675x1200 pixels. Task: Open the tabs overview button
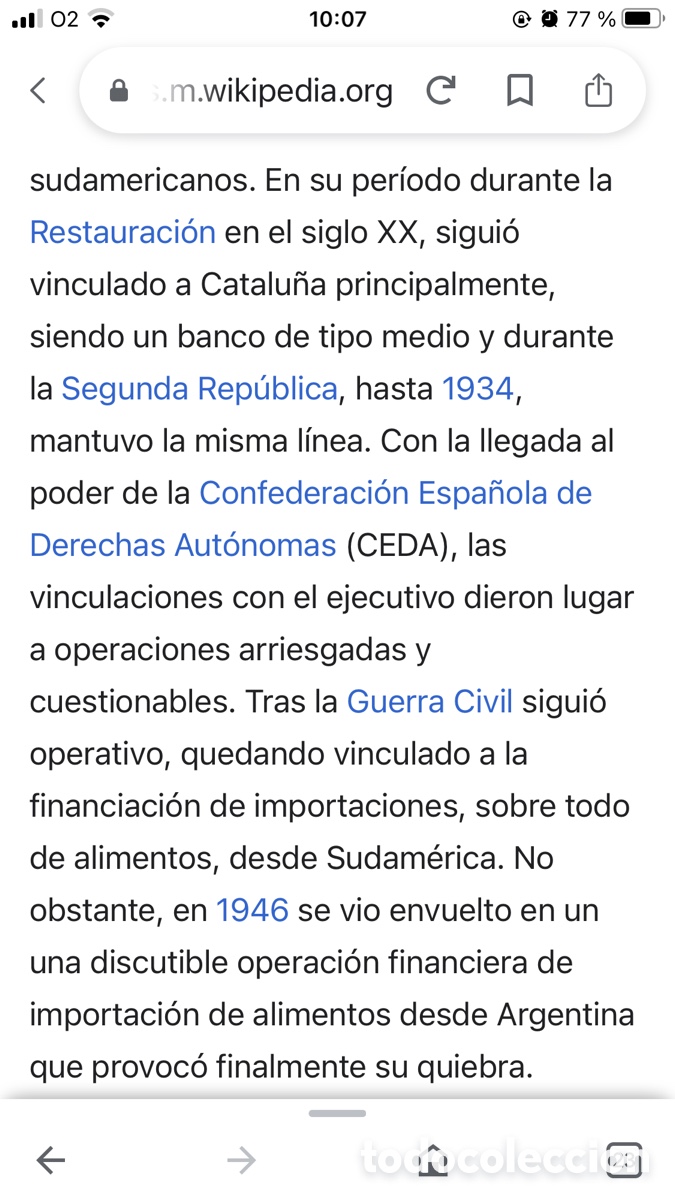tap(624, 1160)
